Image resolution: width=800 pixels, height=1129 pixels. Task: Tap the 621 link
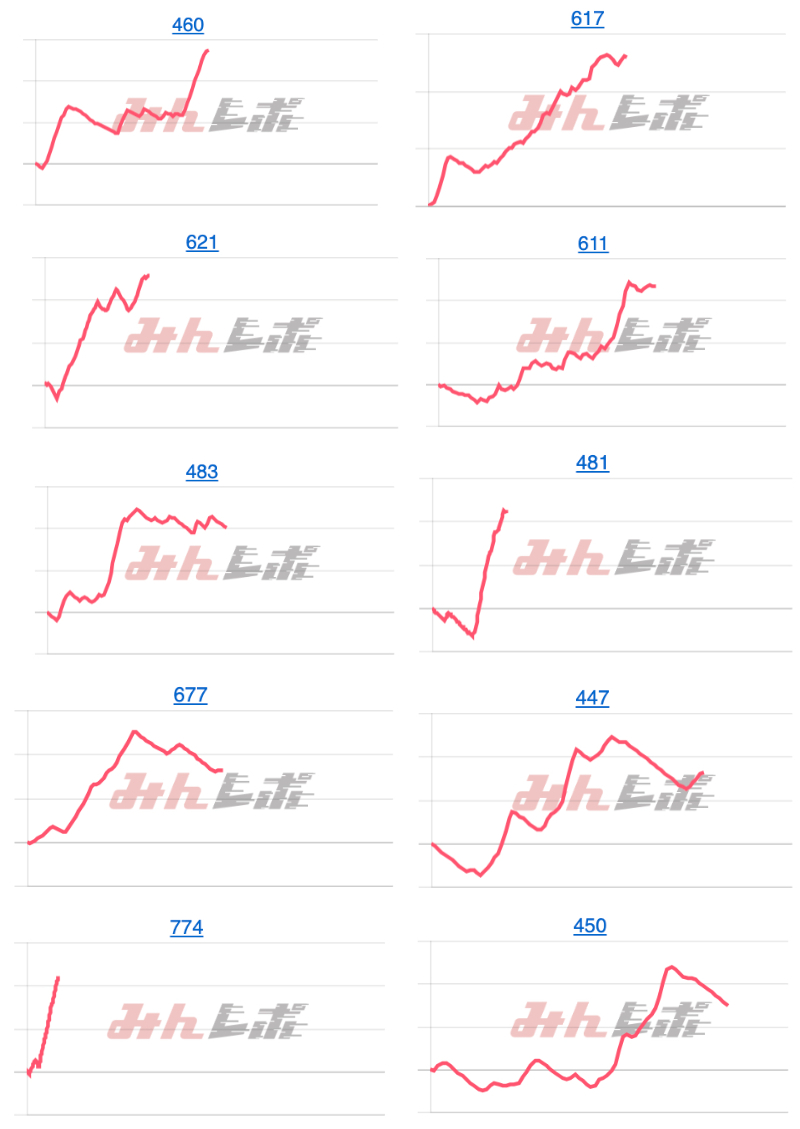coord(202,243)
